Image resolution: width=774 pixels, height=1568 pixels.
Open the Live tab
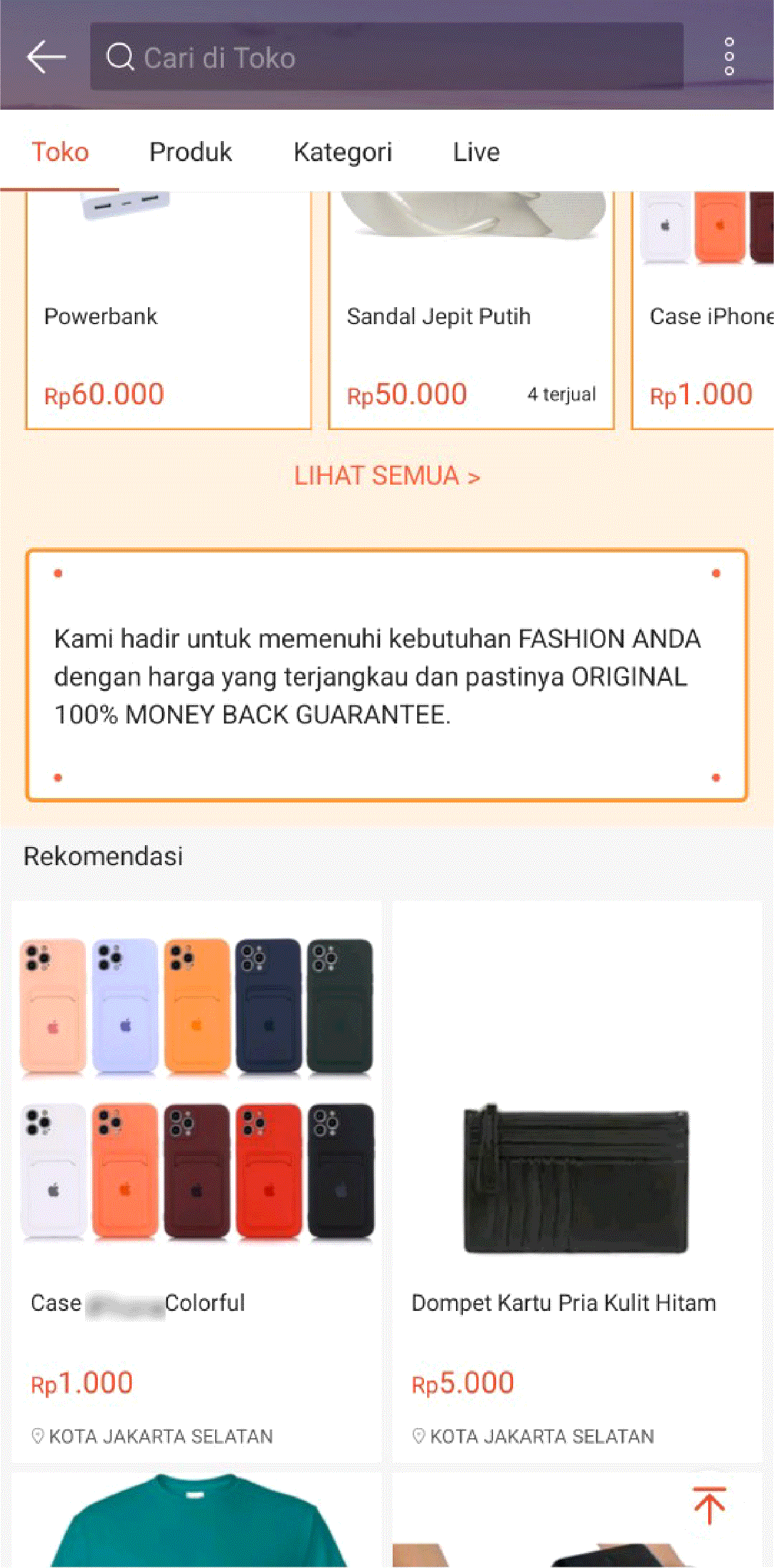[476, 152]
